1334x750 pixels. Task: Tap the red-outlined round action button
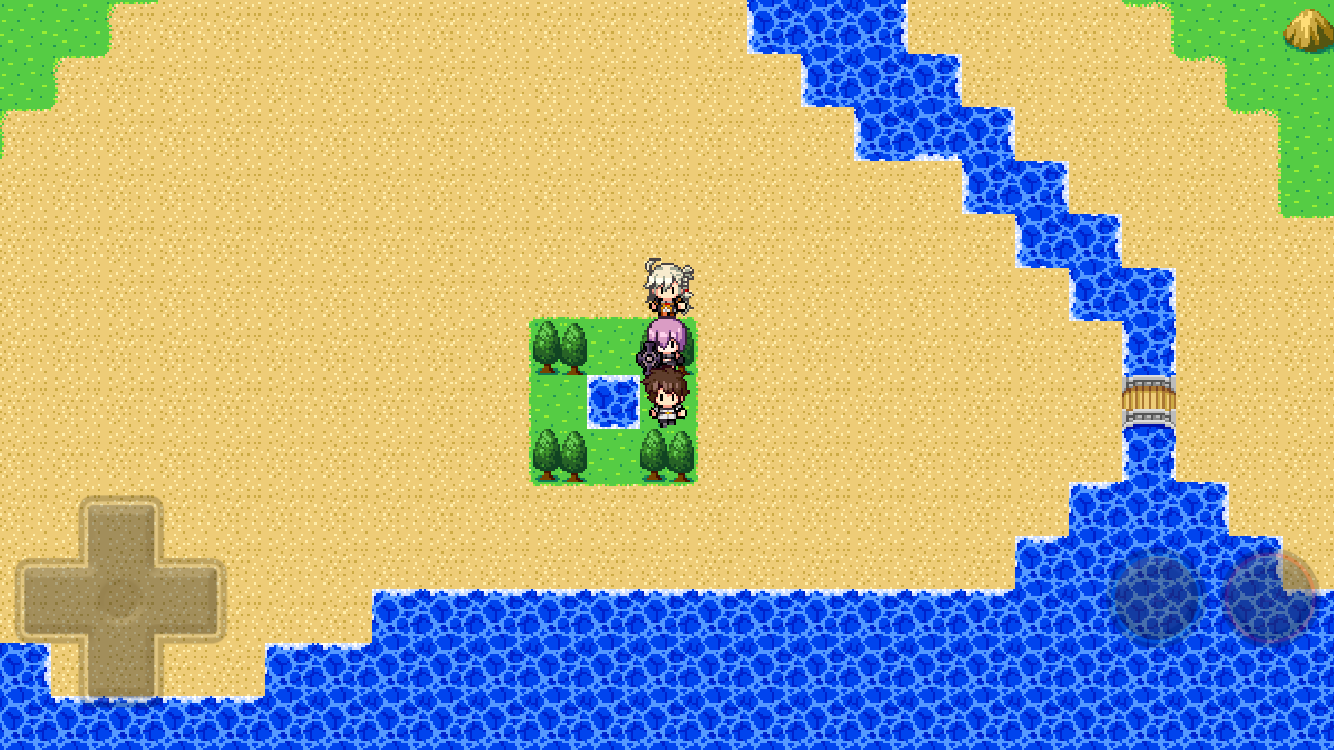point(1270,597)
